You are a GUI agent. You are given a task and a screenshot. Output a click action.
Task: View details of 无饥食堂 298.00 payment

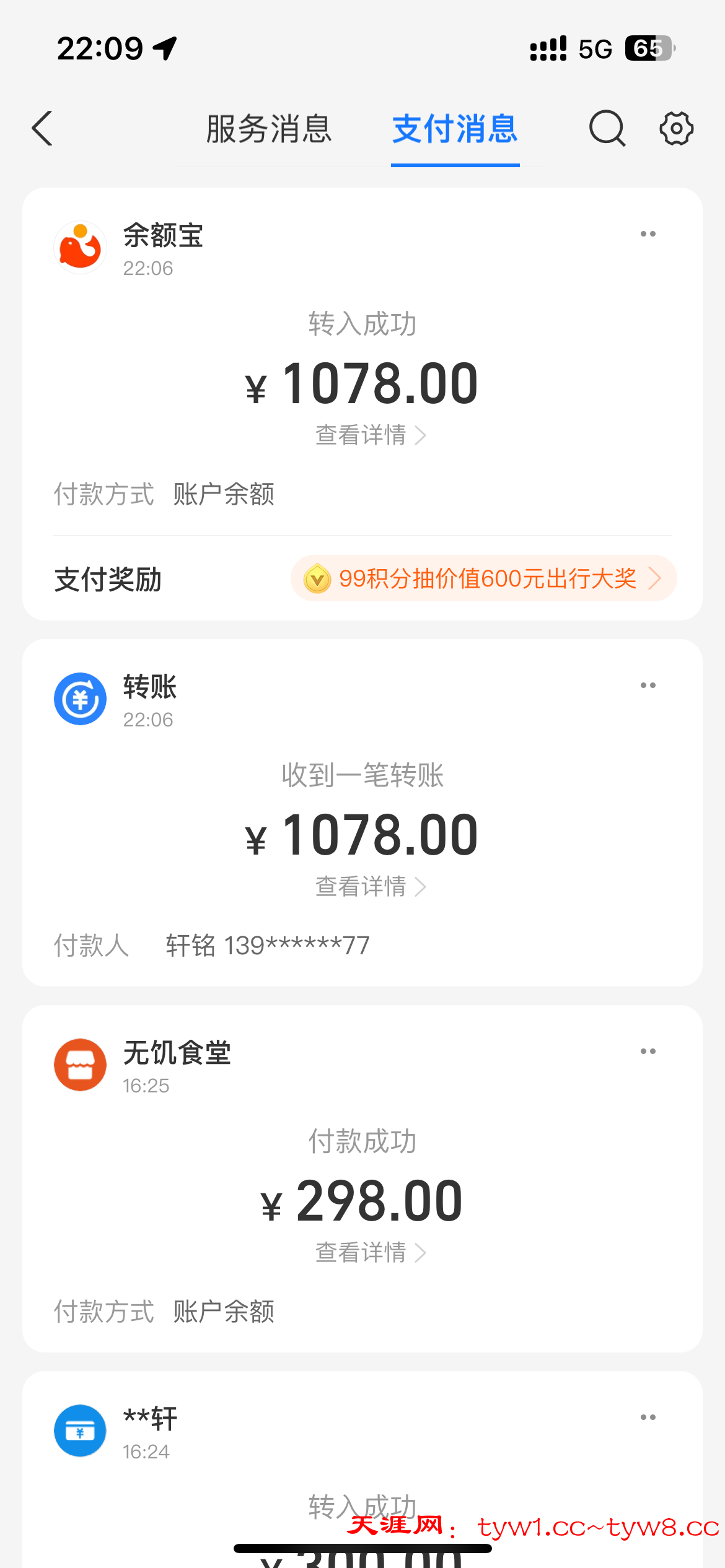tap(370, 1253)
